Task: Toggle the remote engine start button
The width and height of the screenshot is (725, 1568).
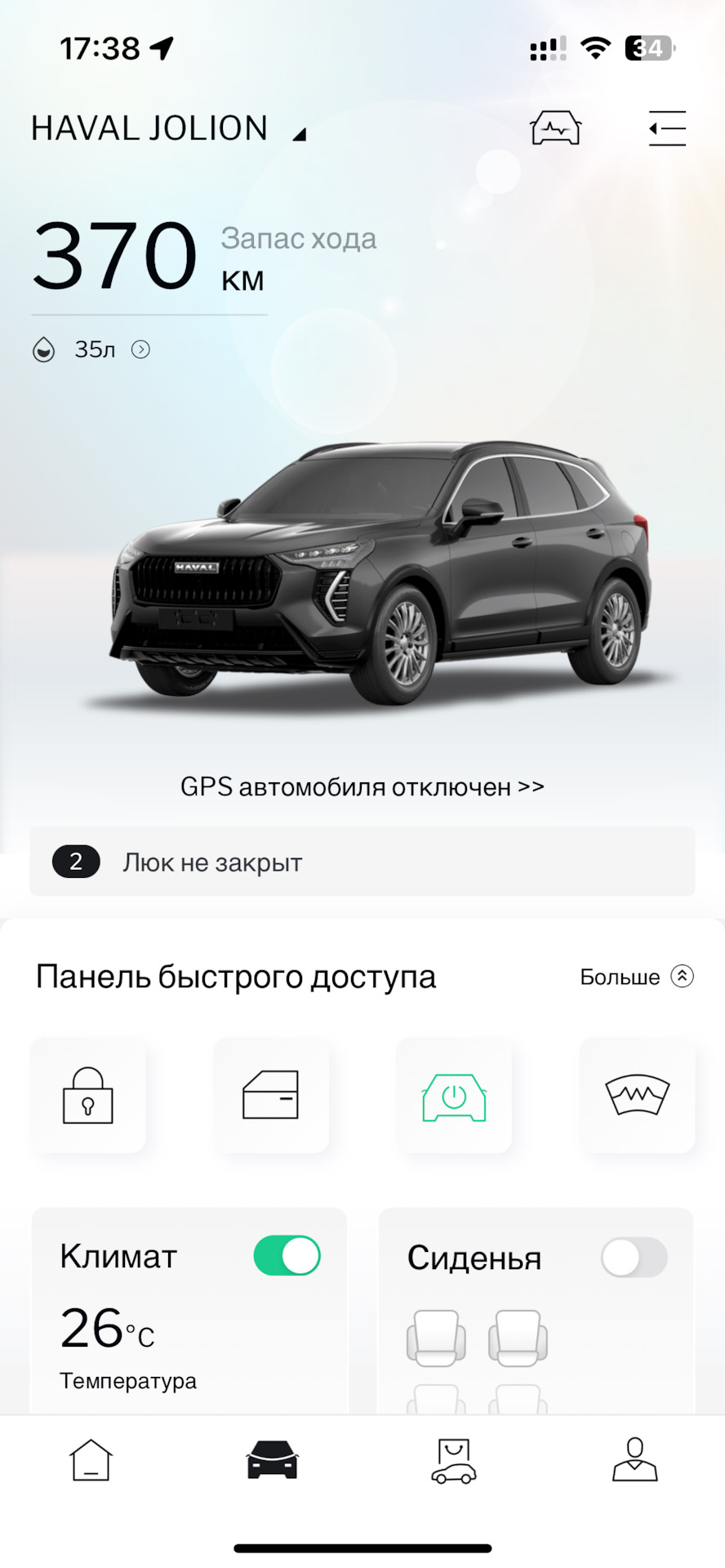Action: (454, 1095)
